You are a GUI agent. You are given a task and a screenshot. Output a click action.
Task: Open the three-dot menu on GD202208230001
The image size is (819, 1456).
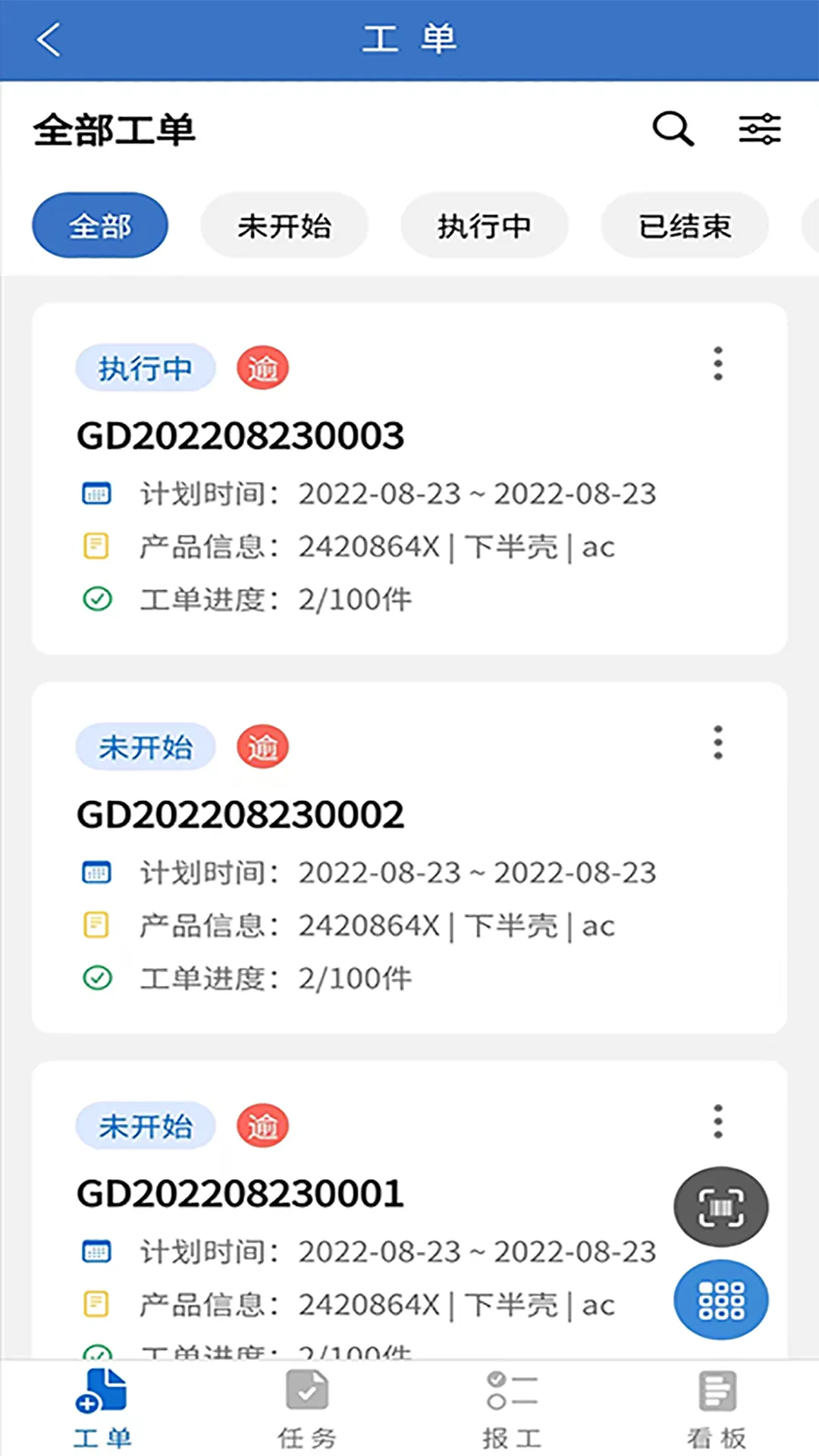point(717,1119)
